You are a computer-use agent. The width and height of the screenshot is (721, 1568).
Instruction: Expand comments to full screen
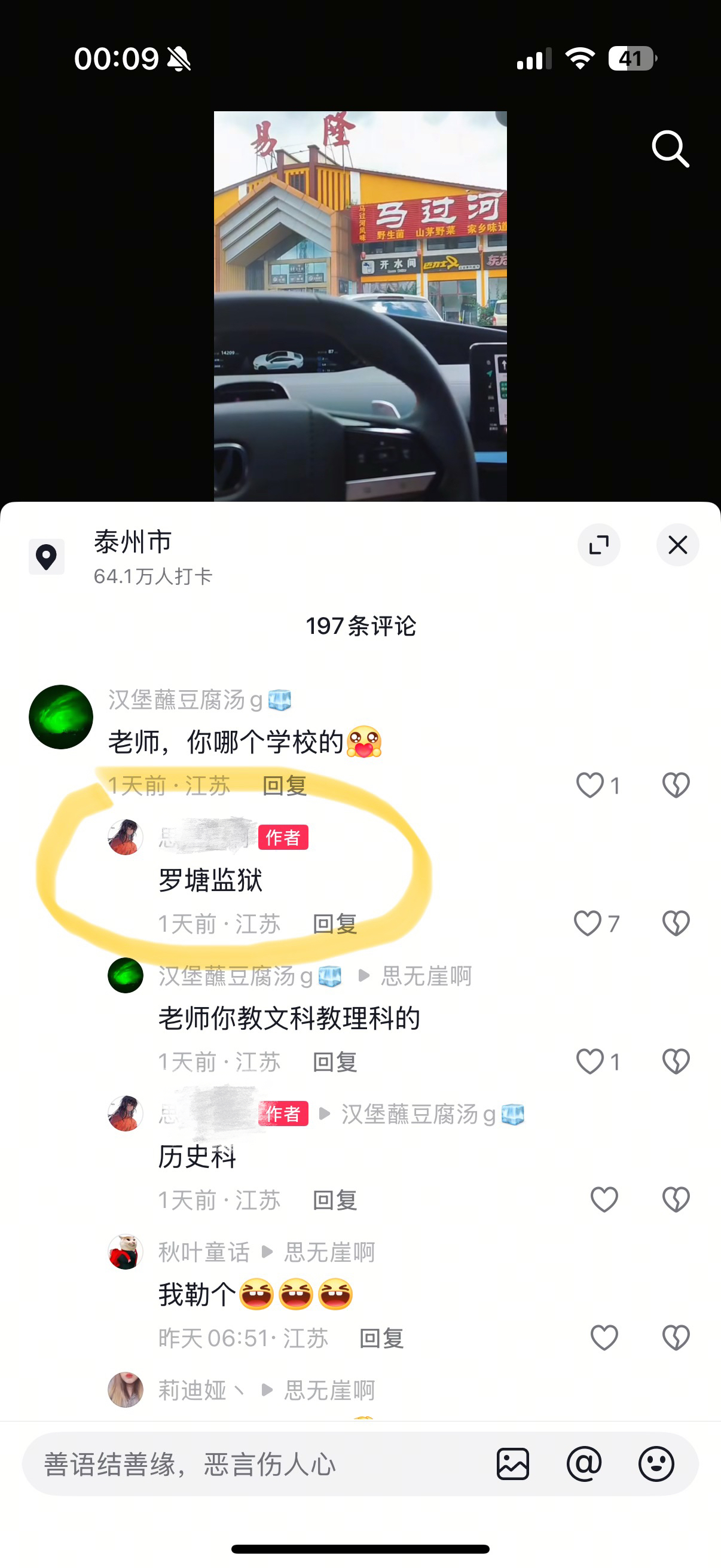(x=598, y=545)
